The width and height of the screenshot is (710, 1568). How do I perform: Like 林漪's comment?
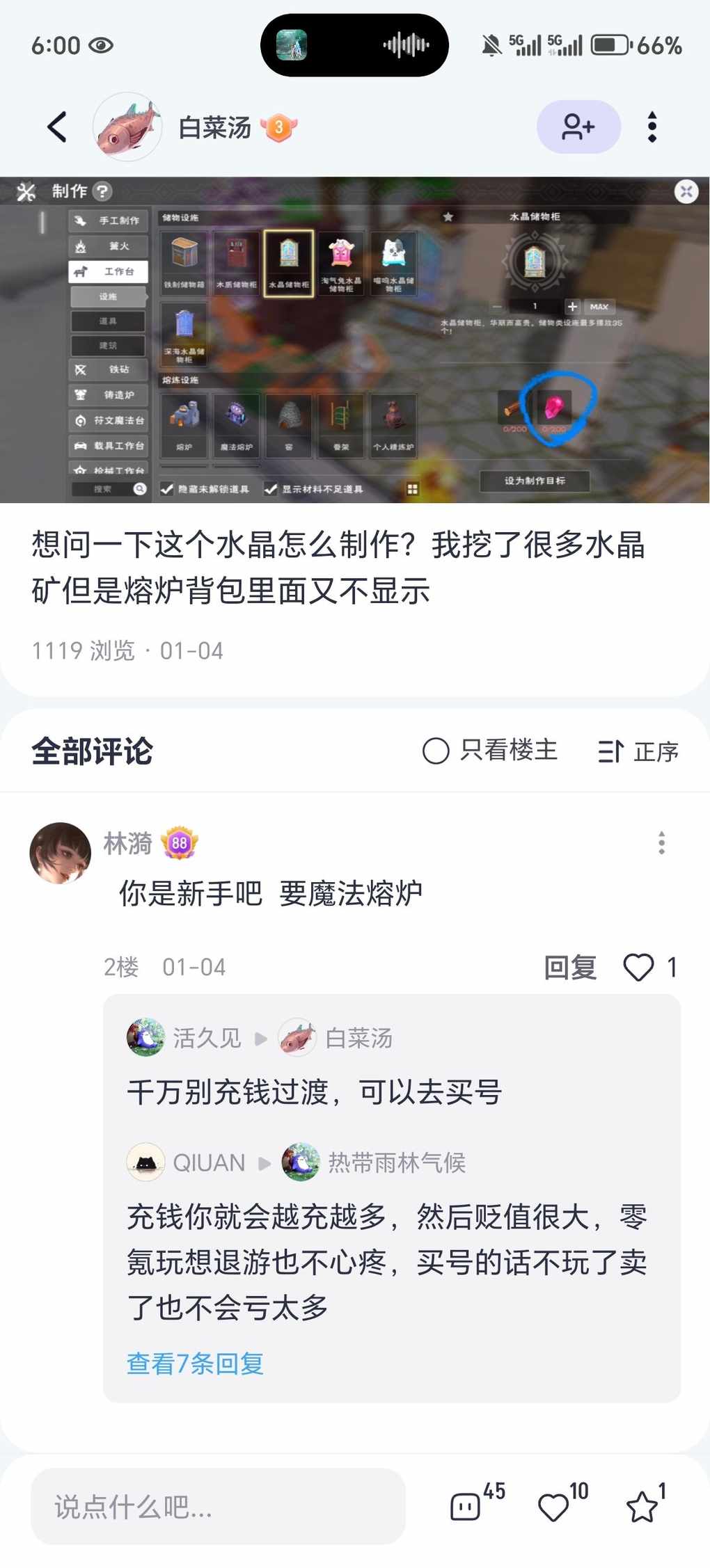point(639,967)
